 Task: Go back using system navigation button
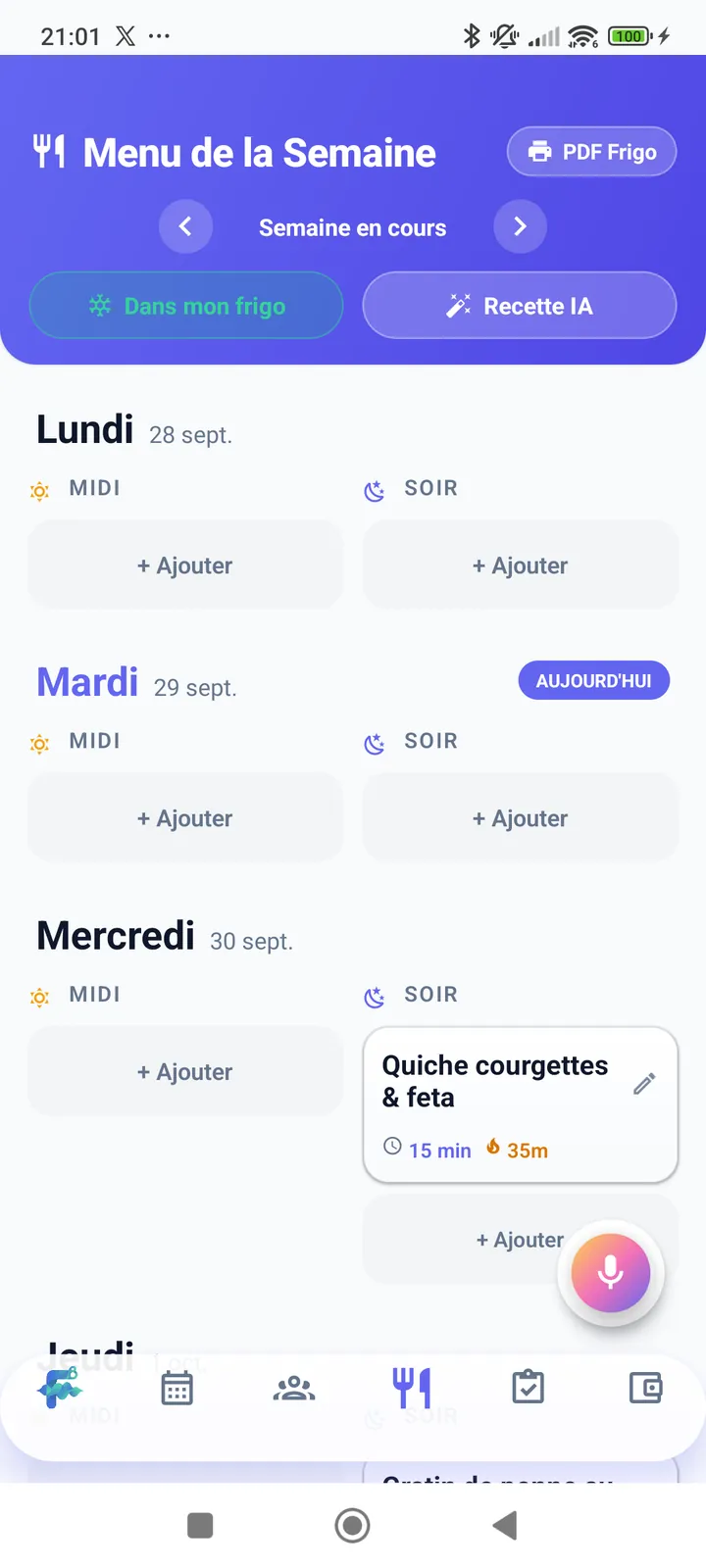(x=505, y=1525)
